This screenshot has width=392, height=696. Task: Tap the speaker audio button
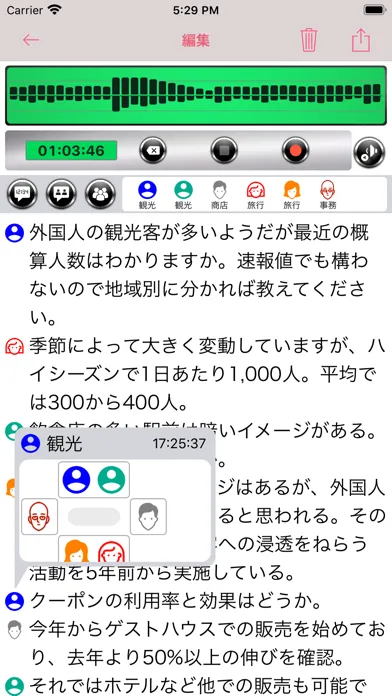pos(369,152)
